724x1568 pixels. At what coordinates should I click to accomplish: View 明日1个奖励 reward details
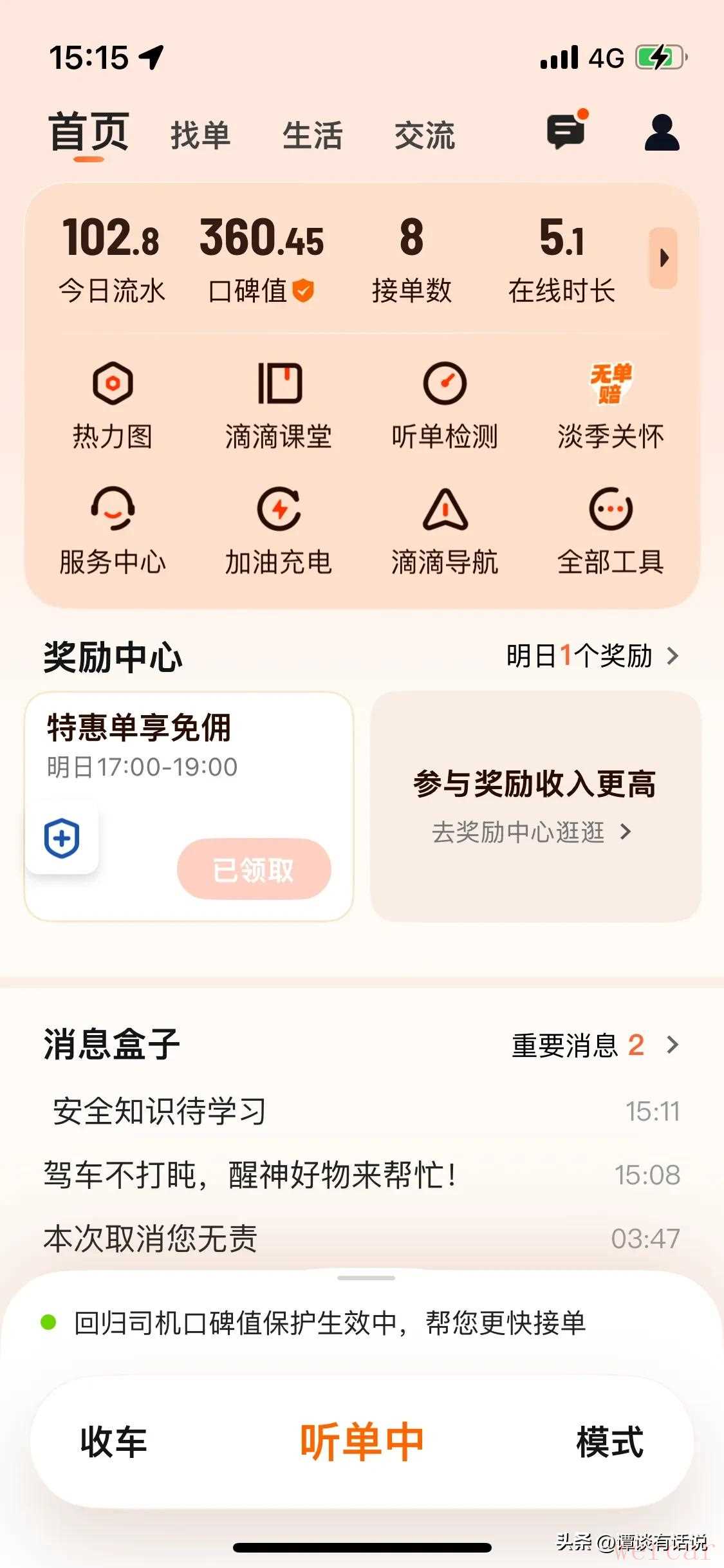pos(592,656)
